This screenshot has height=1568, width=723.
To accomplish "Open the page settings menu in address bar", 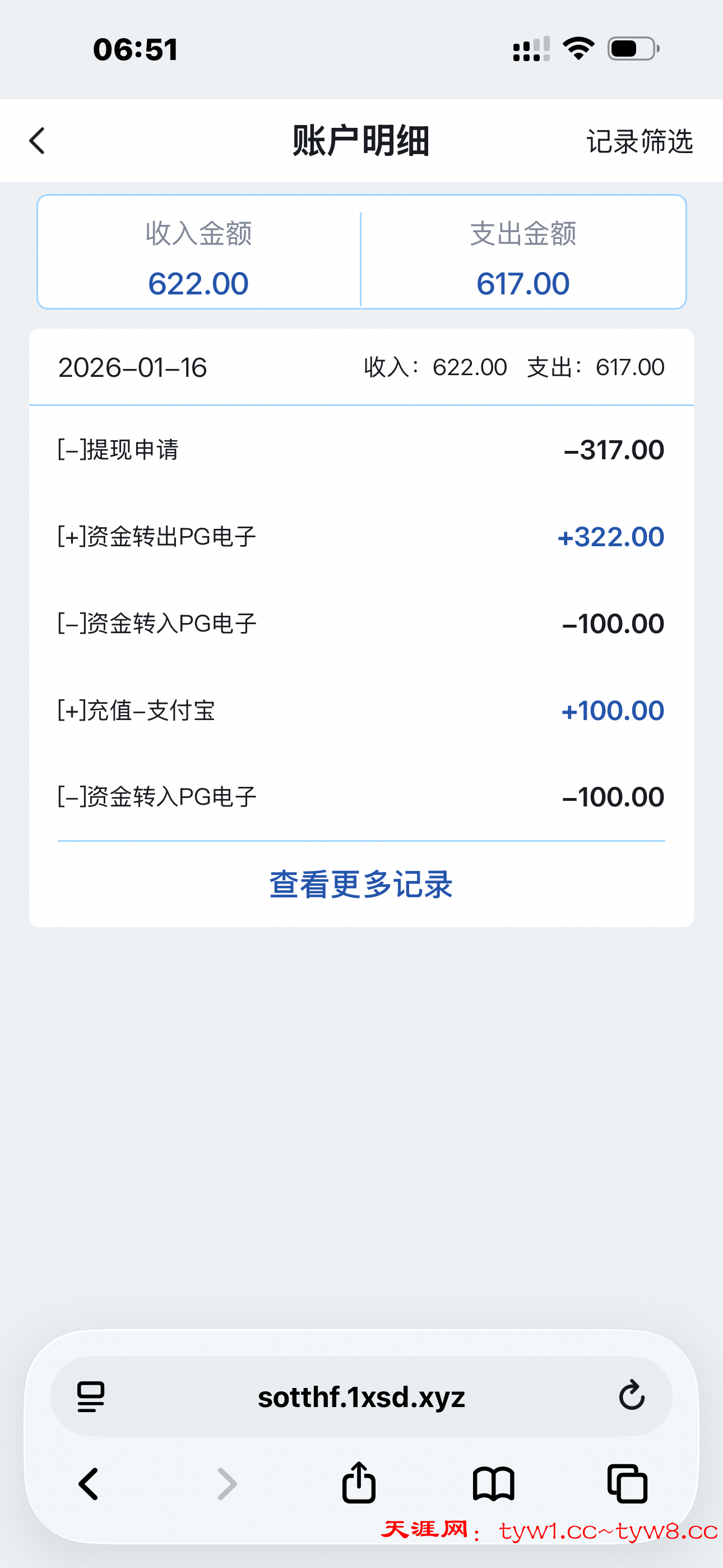I will coord(91,1397).
